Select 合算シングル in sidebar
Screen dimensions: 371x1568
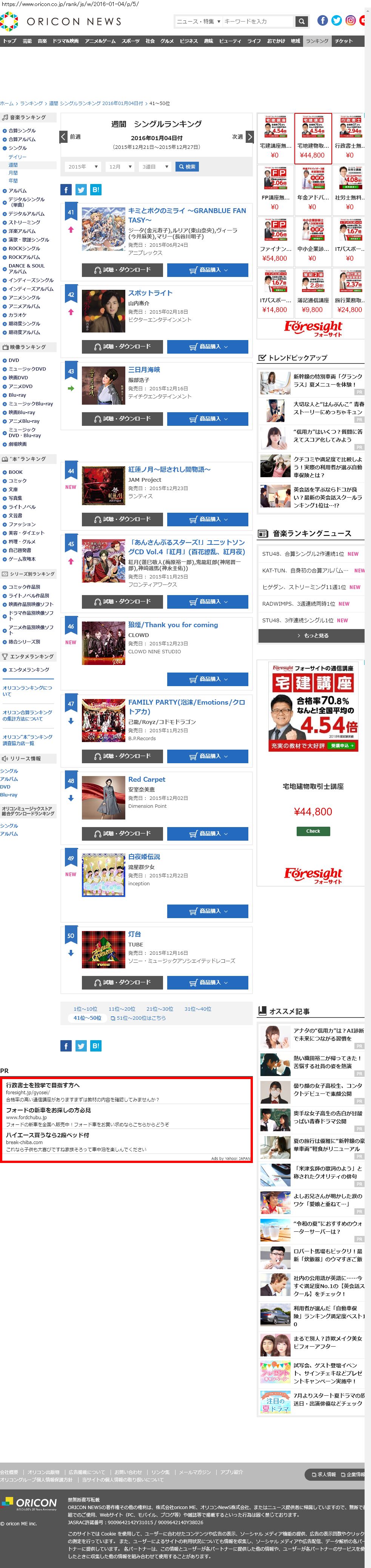22,131
